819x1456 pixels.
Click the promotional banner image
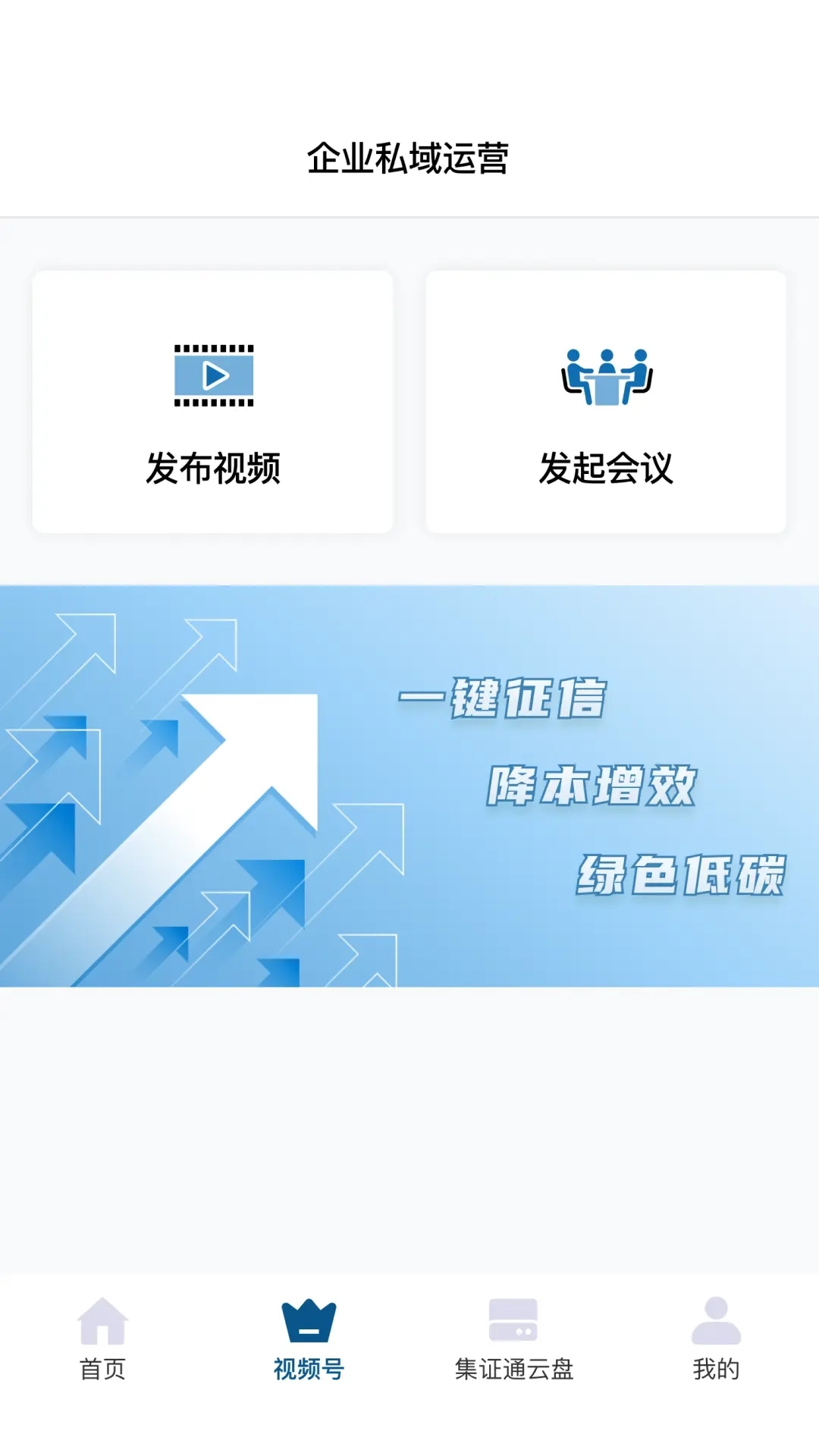click(x=409, y=785)
